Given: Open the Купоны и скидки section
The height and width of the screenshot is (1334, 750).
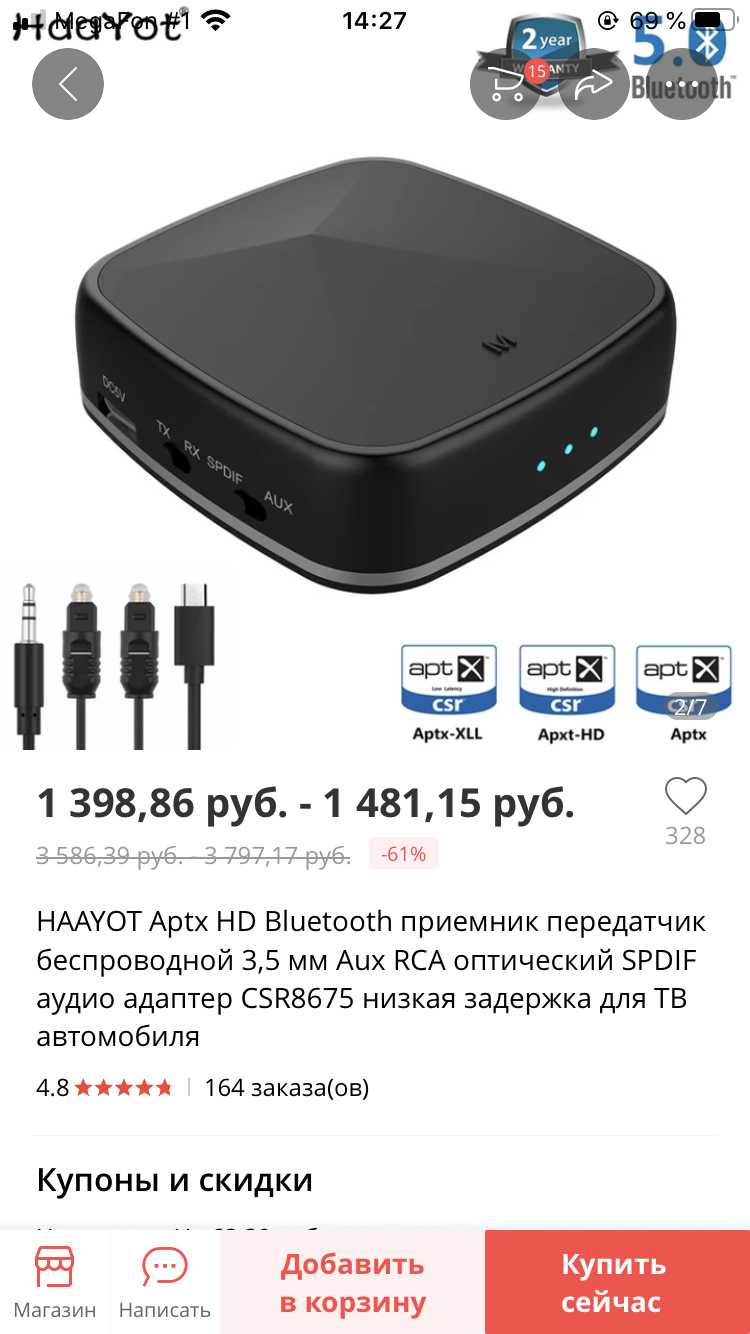Looking at the screenshot, I should 175,1180.
